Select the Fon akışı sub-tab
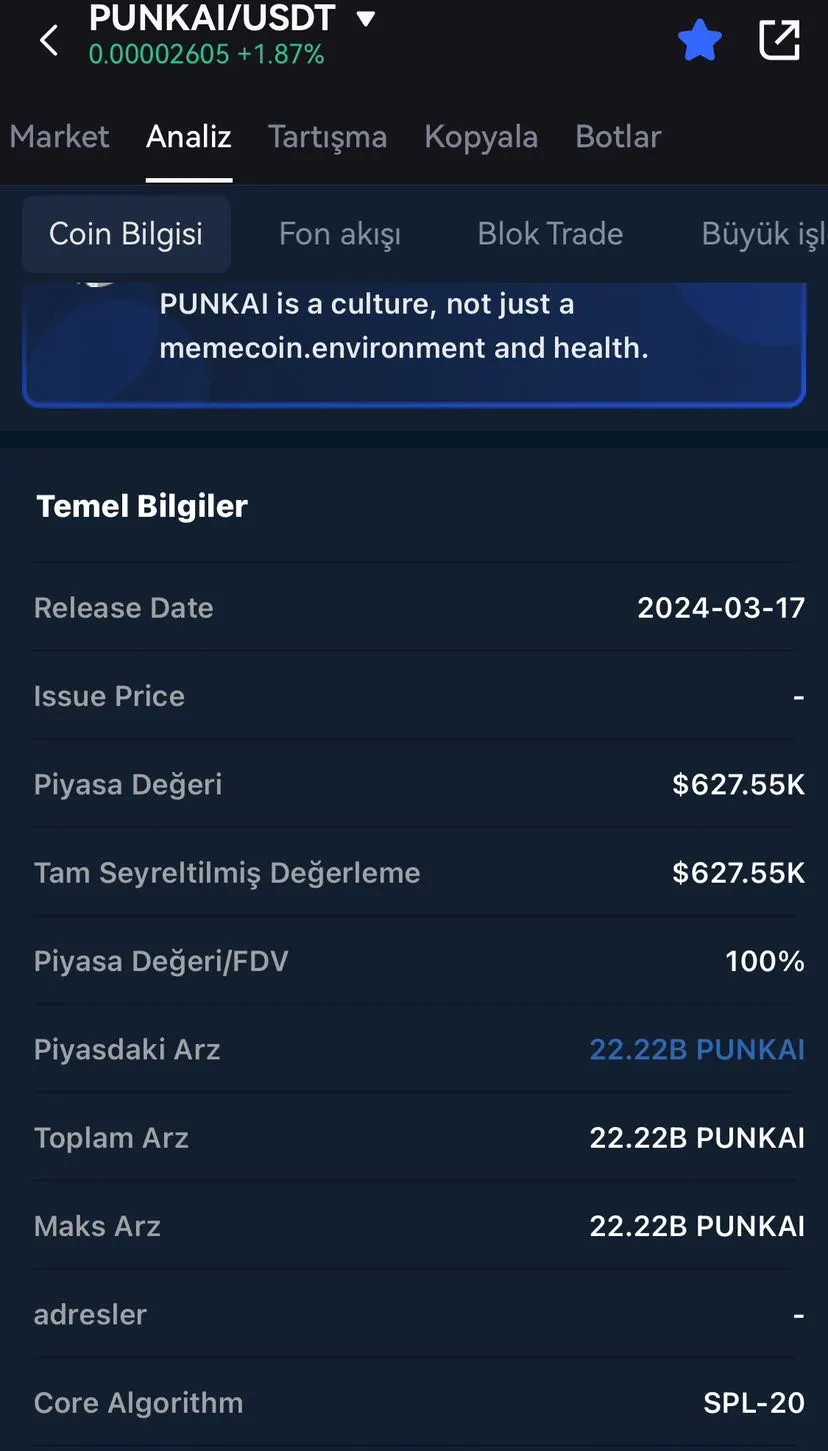The height and width of the screenshot is (1451, 828). (x=340, y=234)
